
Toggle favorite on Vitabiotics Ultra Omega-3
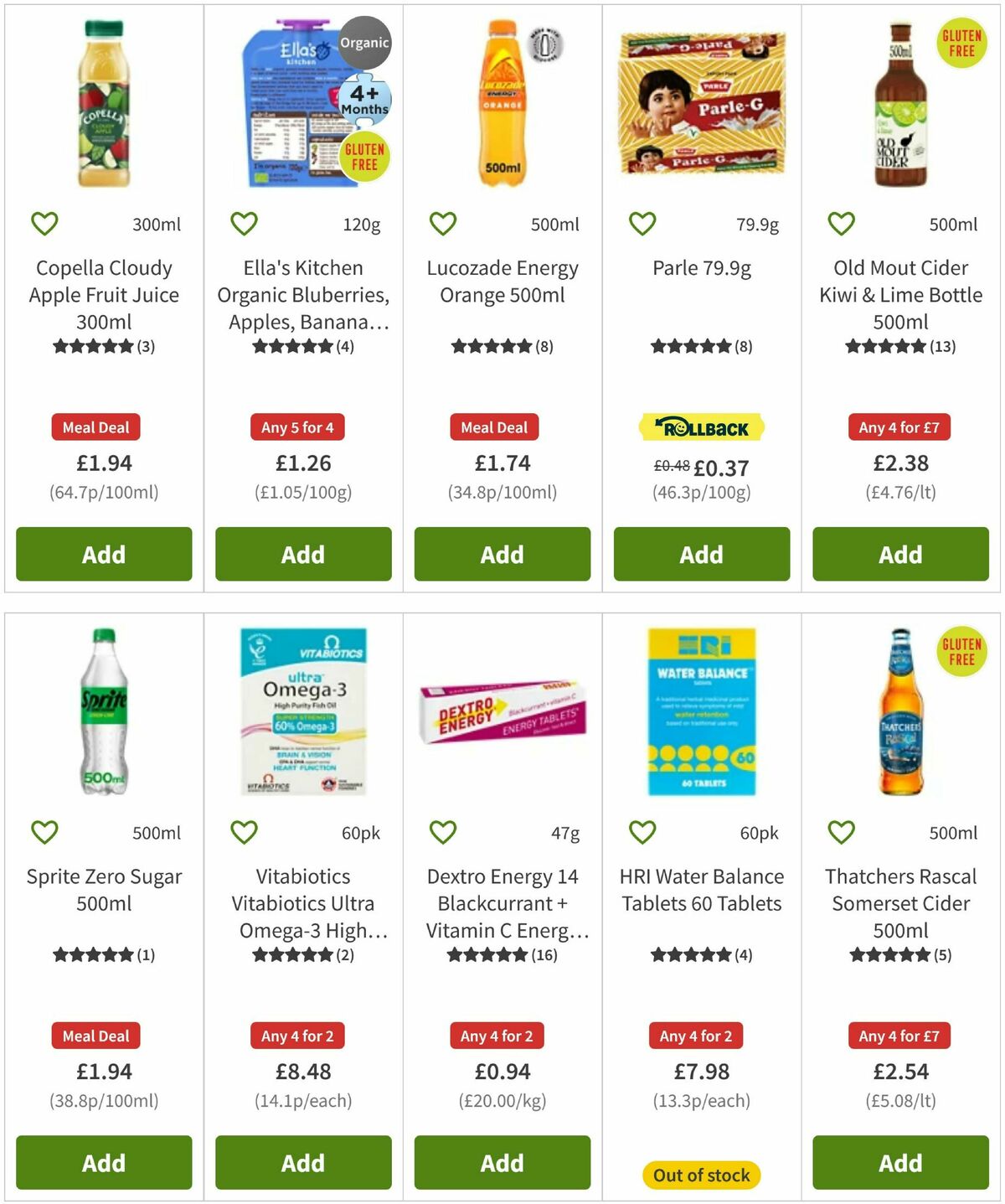[x=243, y=832]
